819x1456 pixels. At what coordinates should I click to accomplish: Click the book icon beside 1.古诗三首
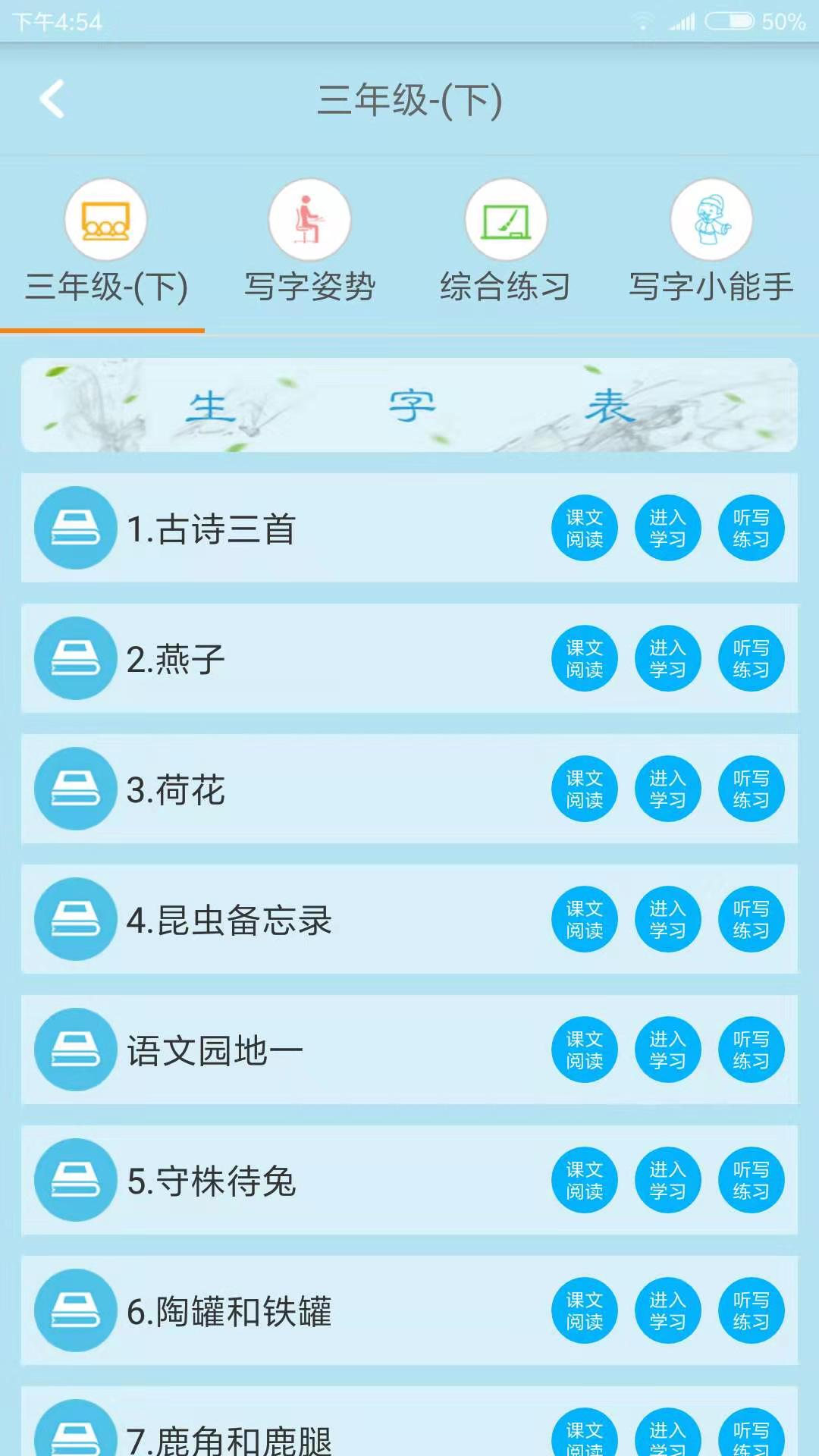(74, 528)
